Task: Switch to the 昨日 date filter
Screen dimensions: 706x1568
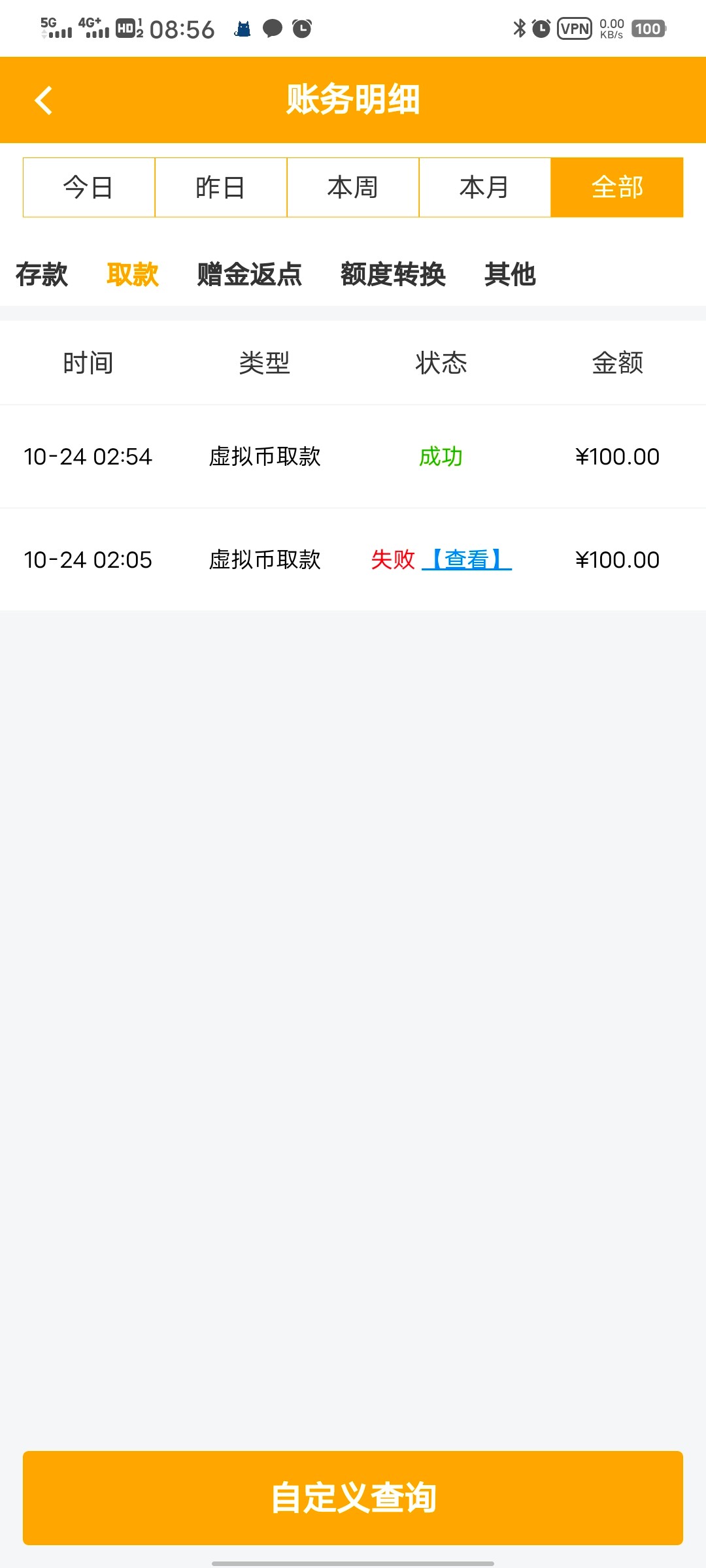Action: pyautogui.click(x=221, y=188)
